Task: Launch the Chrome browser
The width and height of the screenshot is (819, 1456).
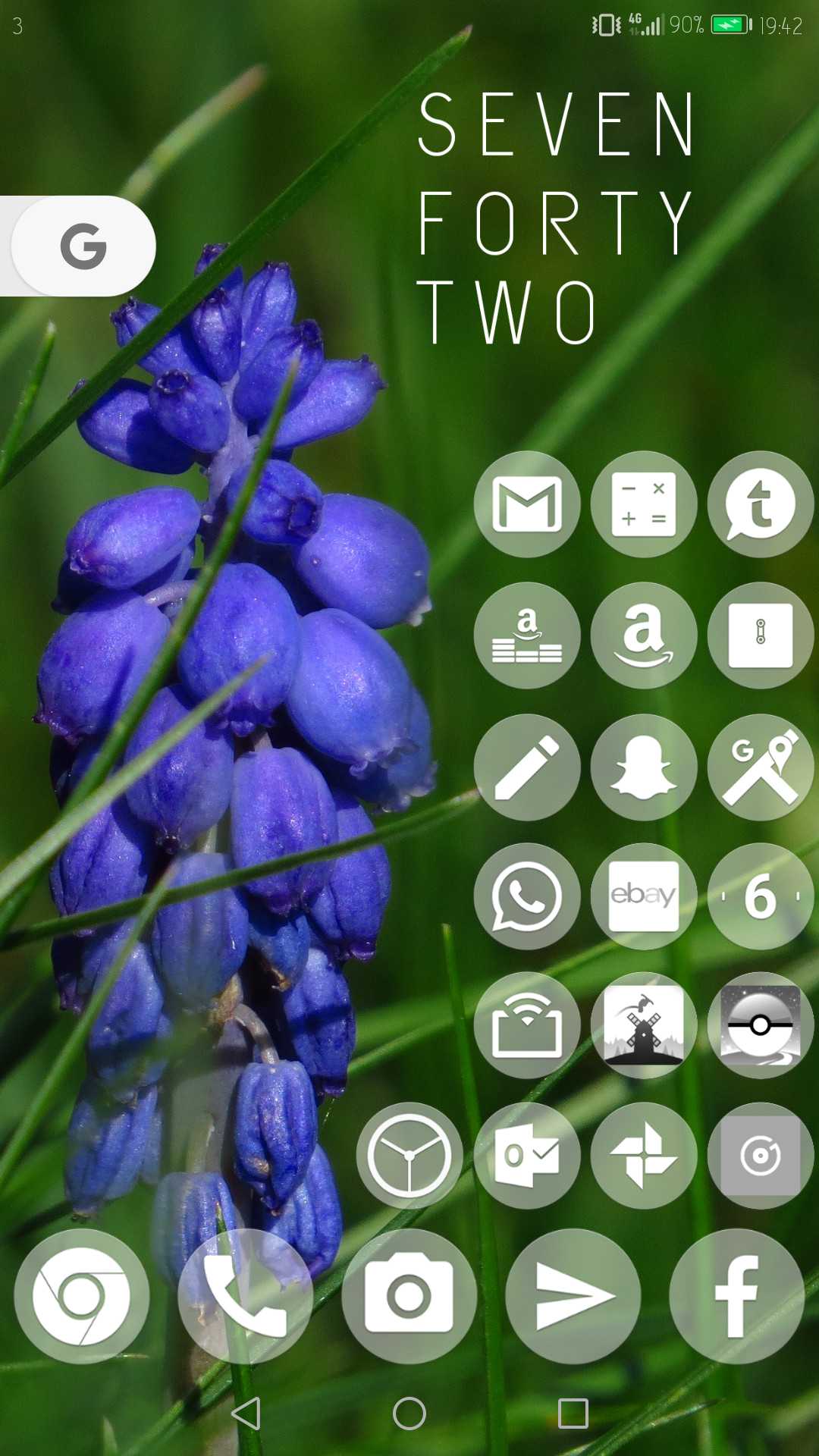Action: point(82,1296)
